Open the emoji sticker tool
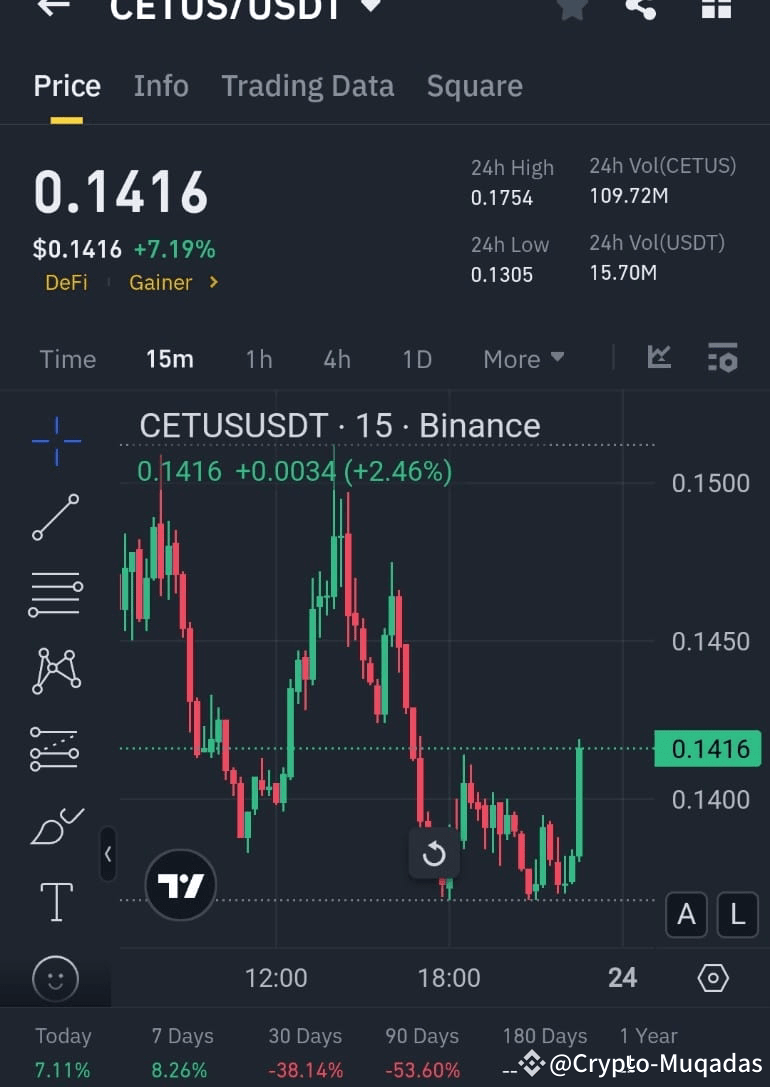 (x=55, y=979)
